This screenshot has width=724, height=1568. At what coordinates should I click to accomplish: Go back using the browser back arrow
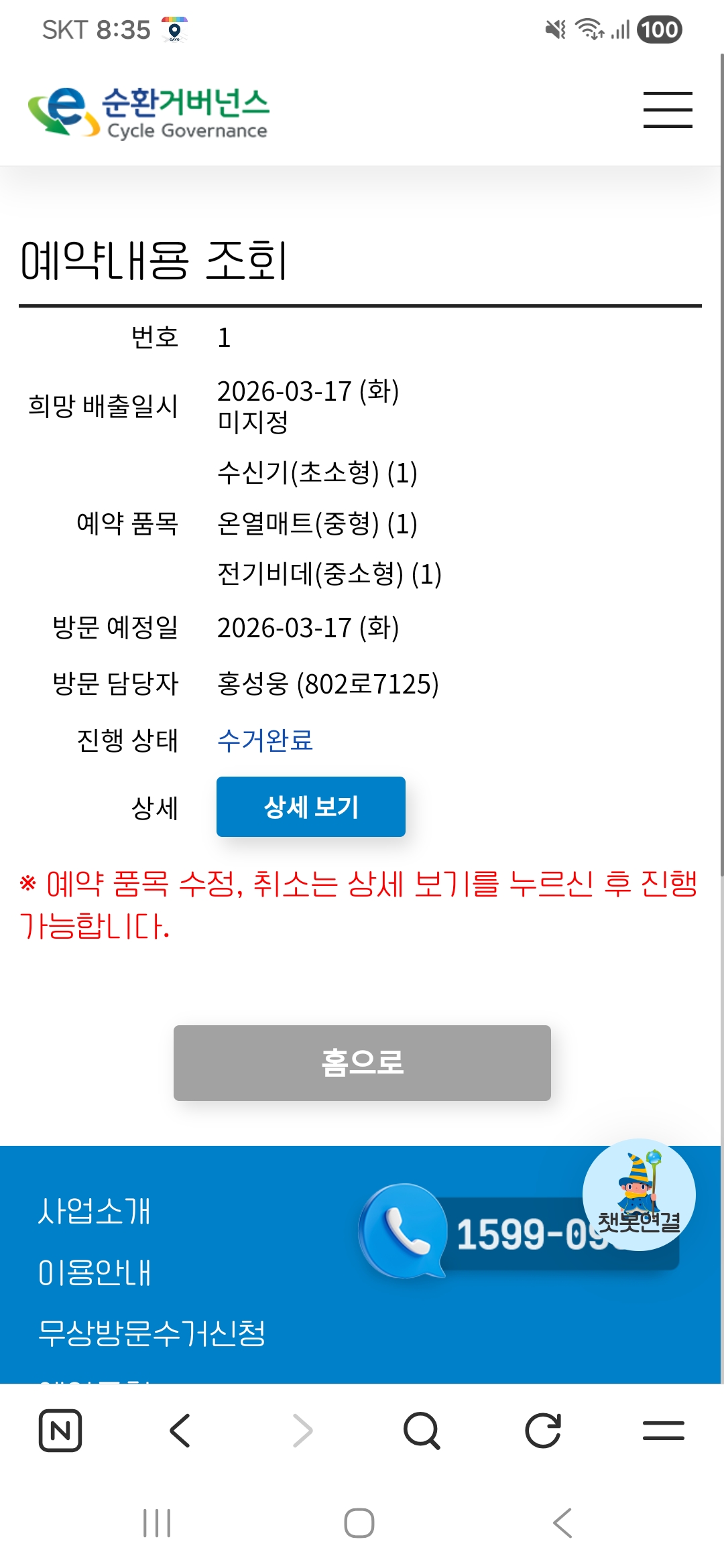(180, 1431)
